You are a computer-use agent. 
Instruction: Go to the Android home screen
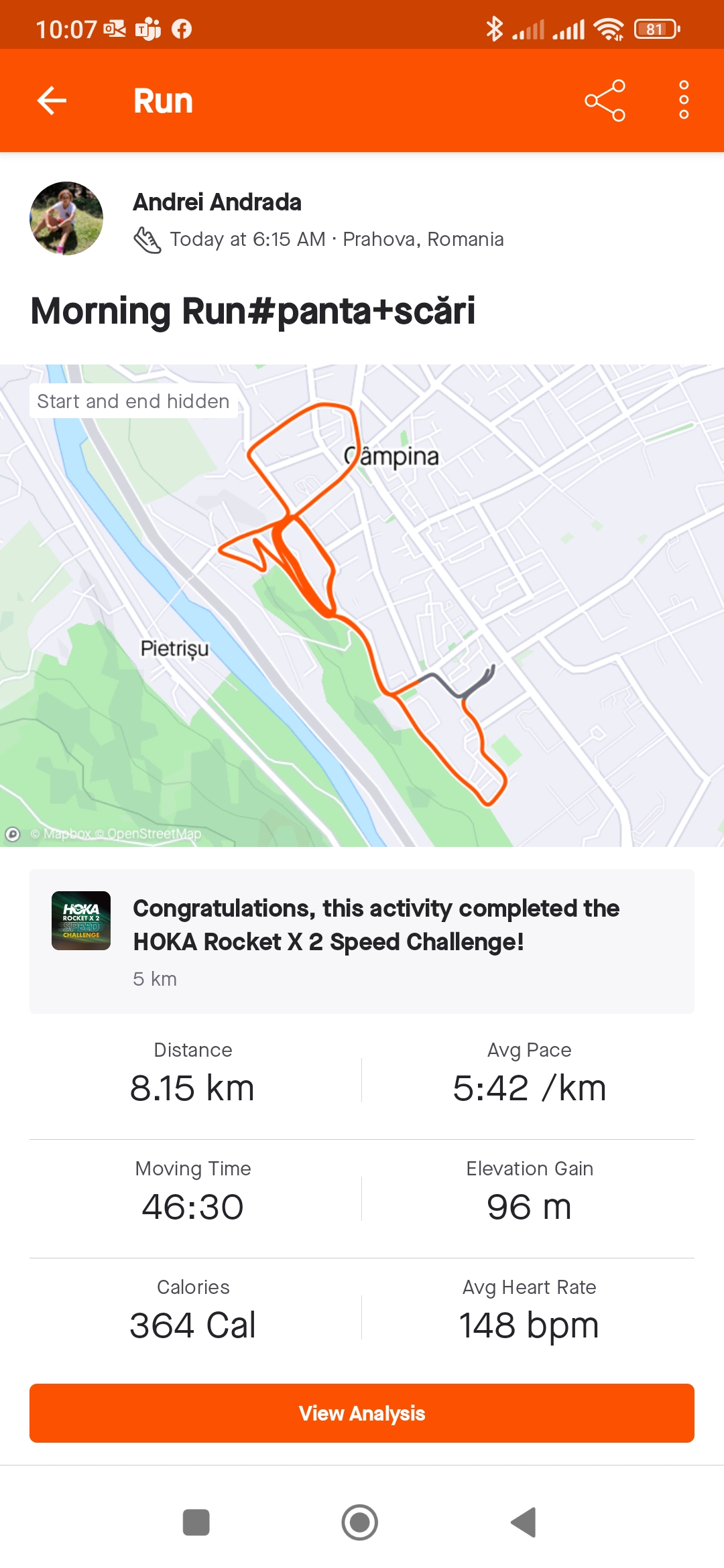[x=360, y=1522]
